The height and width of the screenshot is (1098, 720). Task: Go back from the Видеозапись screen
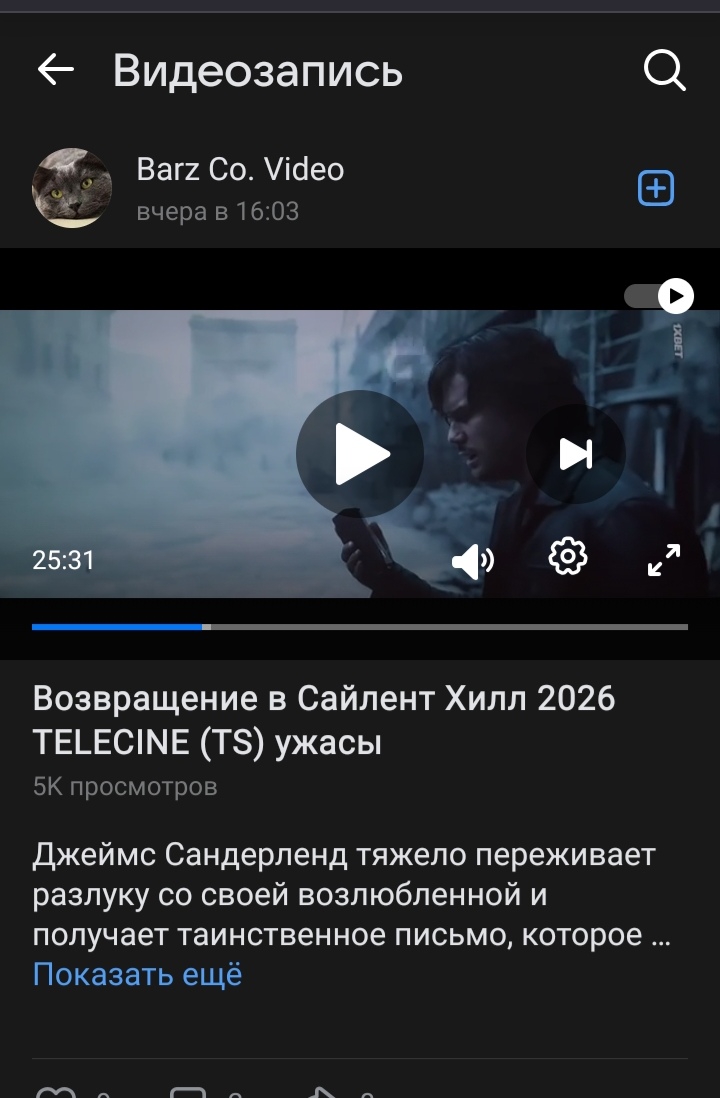tap(56, 70)
